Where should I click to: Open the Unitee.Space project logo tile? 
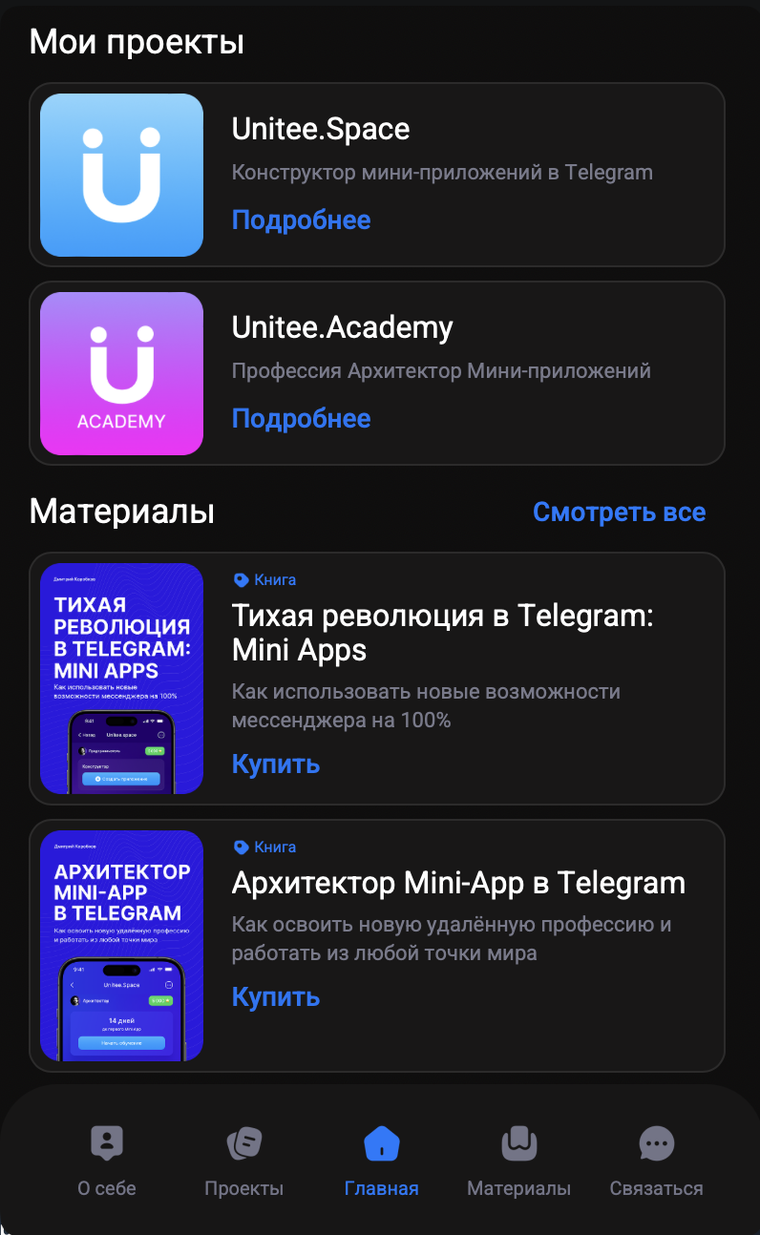point(122,175)
